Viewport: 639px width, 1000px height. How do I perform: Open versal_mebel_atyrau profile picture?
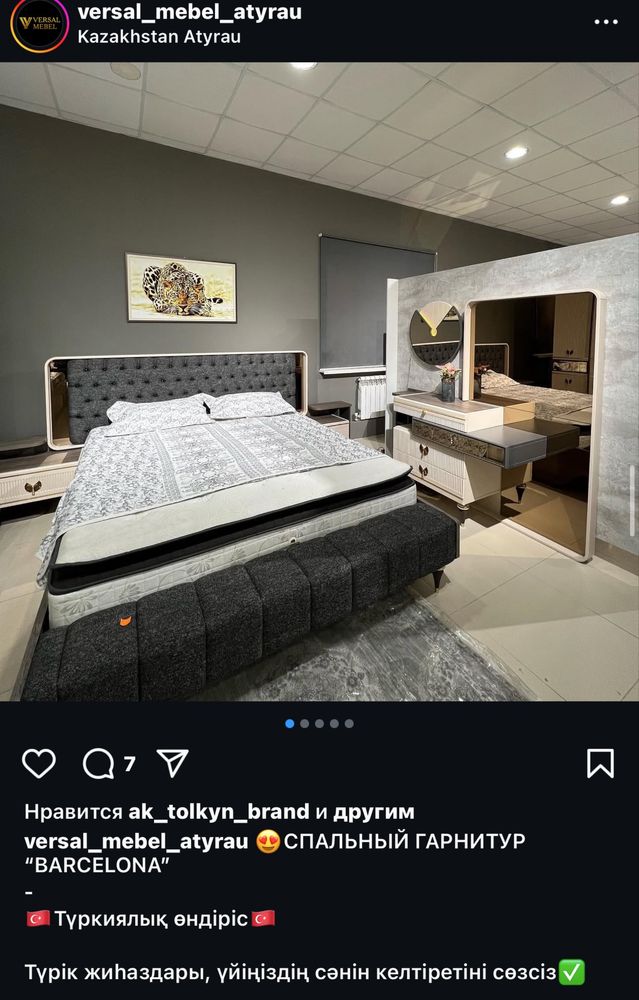tap(40, 25)
